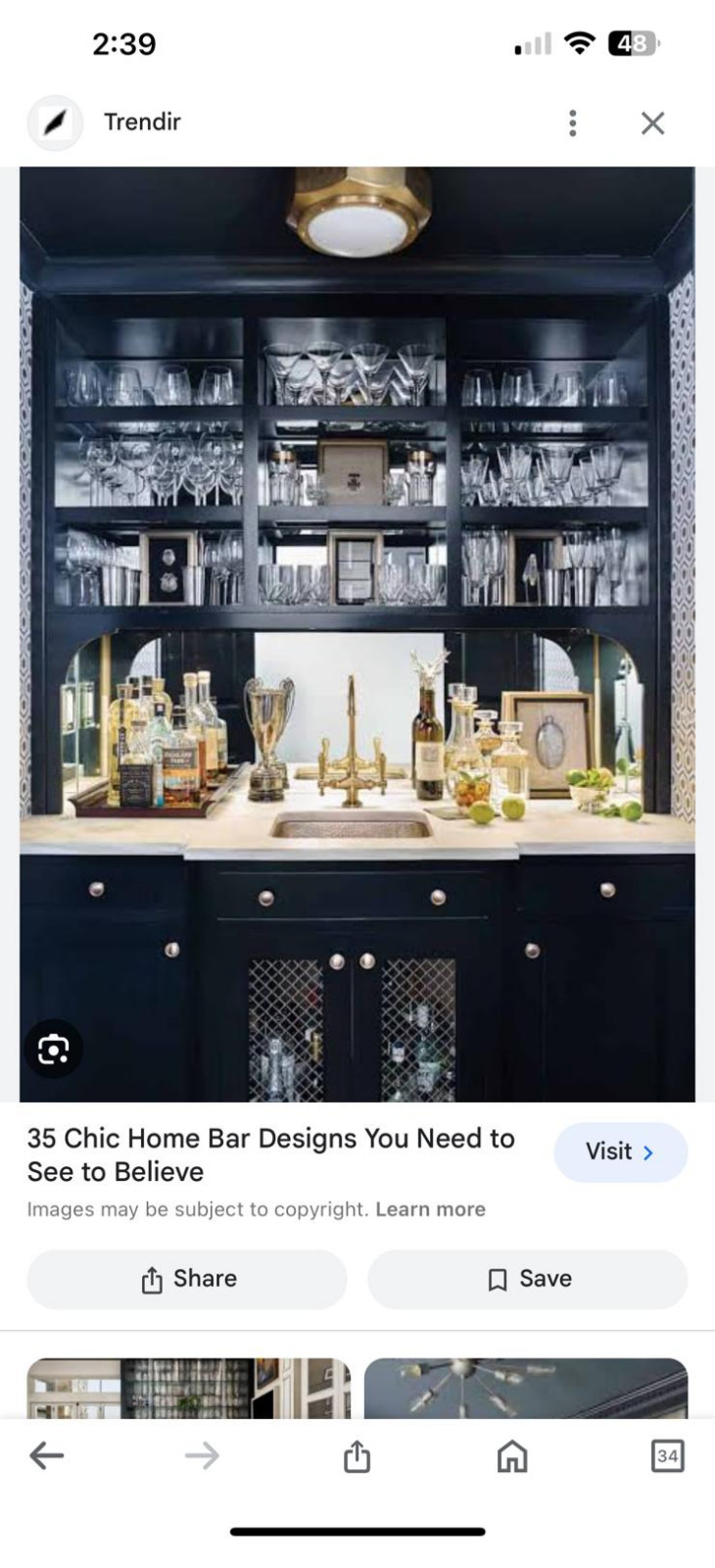Open the related image with glass shelves
Image resolution: width=715 pixels, height=1568 pixels.
click(188, 1388)
